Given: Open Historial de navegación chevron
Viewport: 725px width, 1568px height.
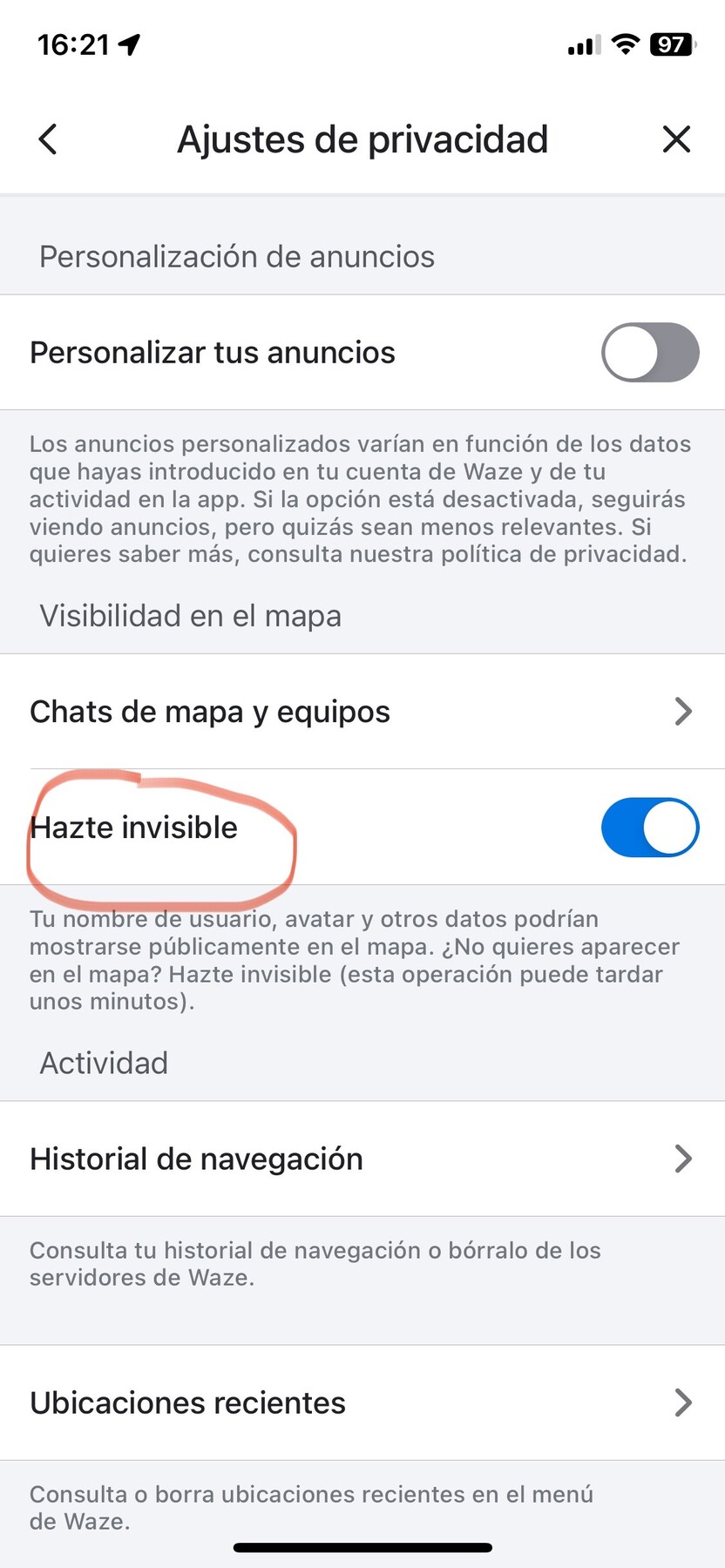Looking at the screenshot, I should coord(684,1159).
